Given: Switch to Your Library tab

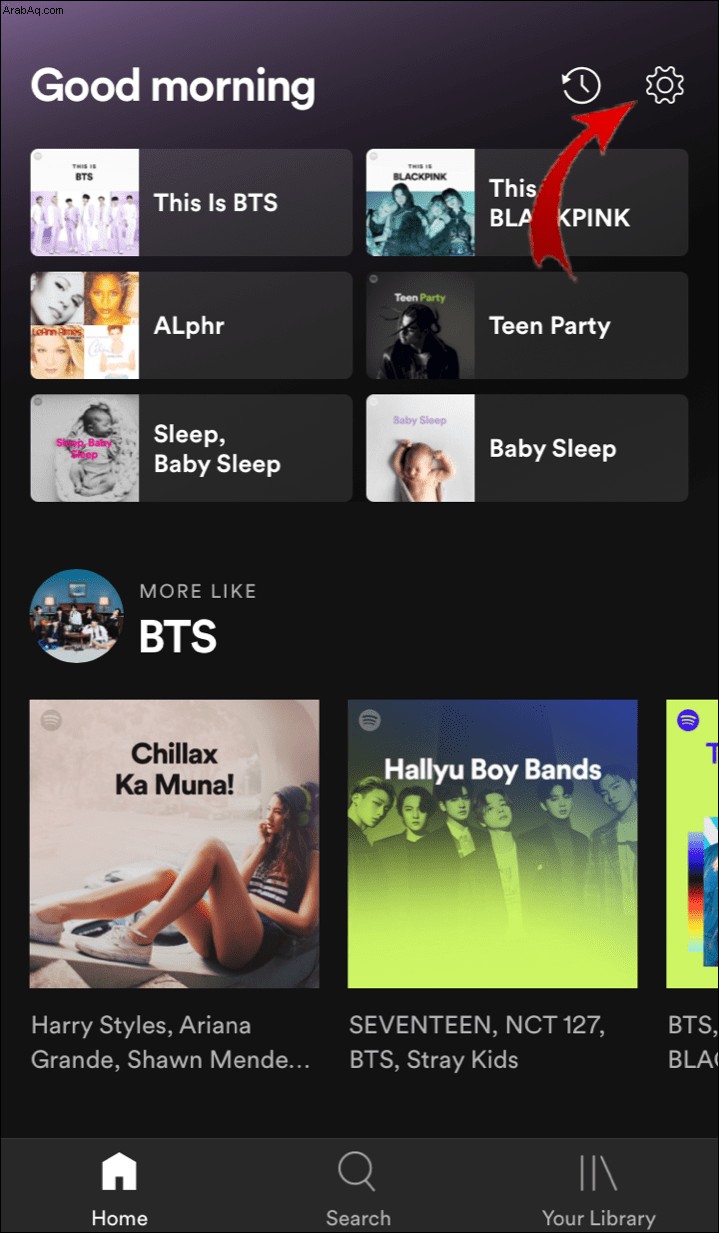Looking at the screenshot, I should 598,1188.
